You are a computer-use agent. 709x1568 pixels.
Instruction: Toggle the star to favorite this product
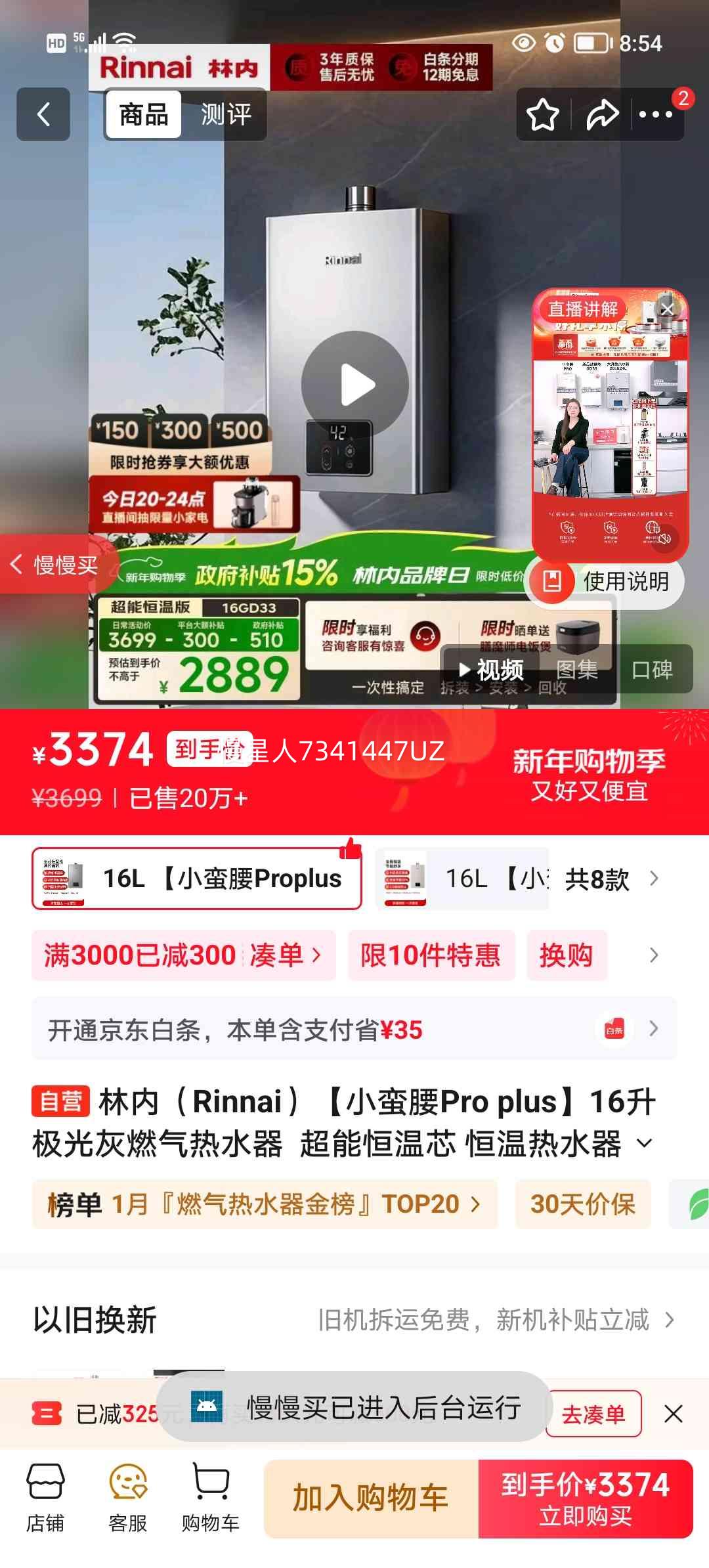point(542,114)
